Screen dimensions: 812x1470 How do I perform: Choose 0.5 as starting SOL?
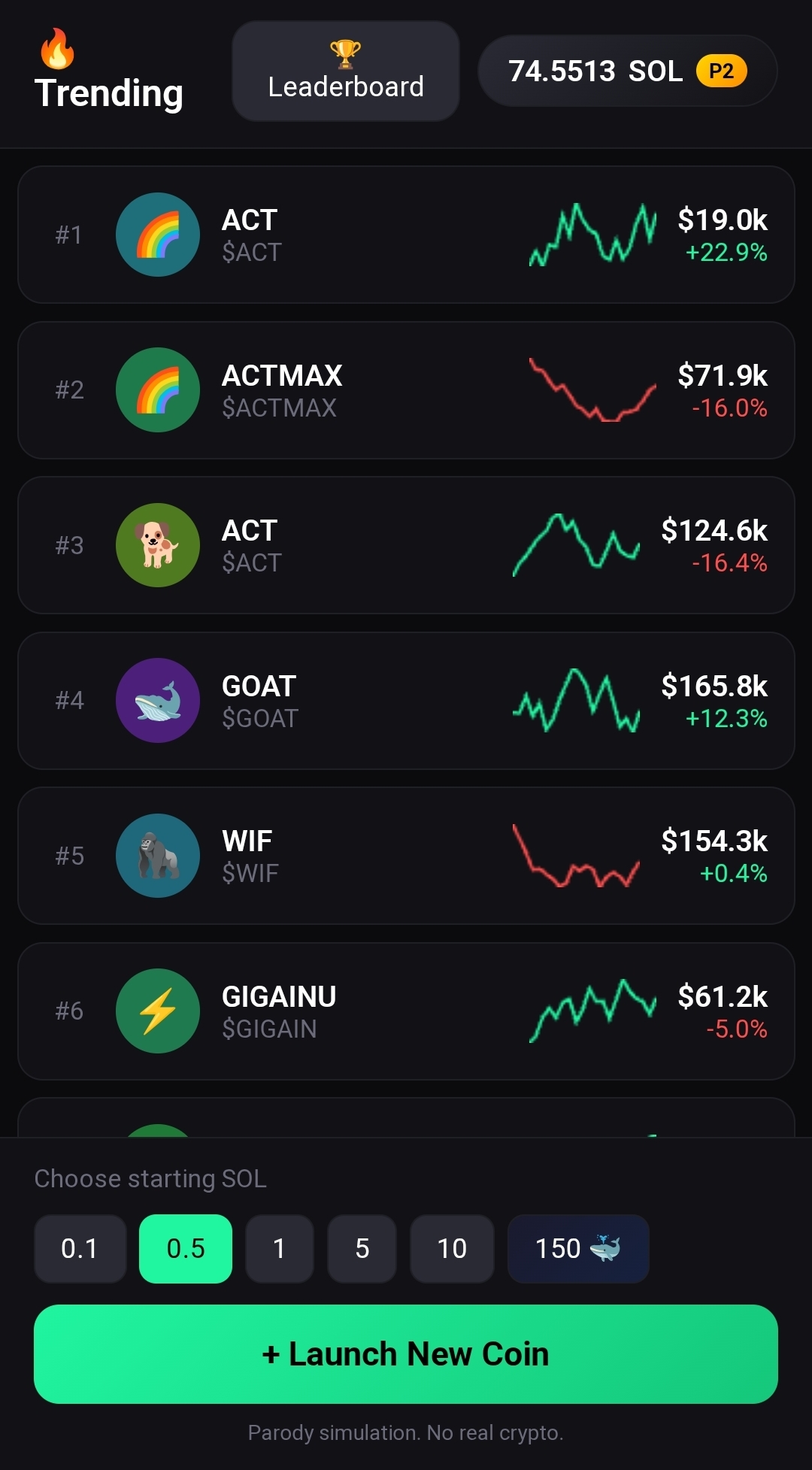click(x=186, y=1249)
